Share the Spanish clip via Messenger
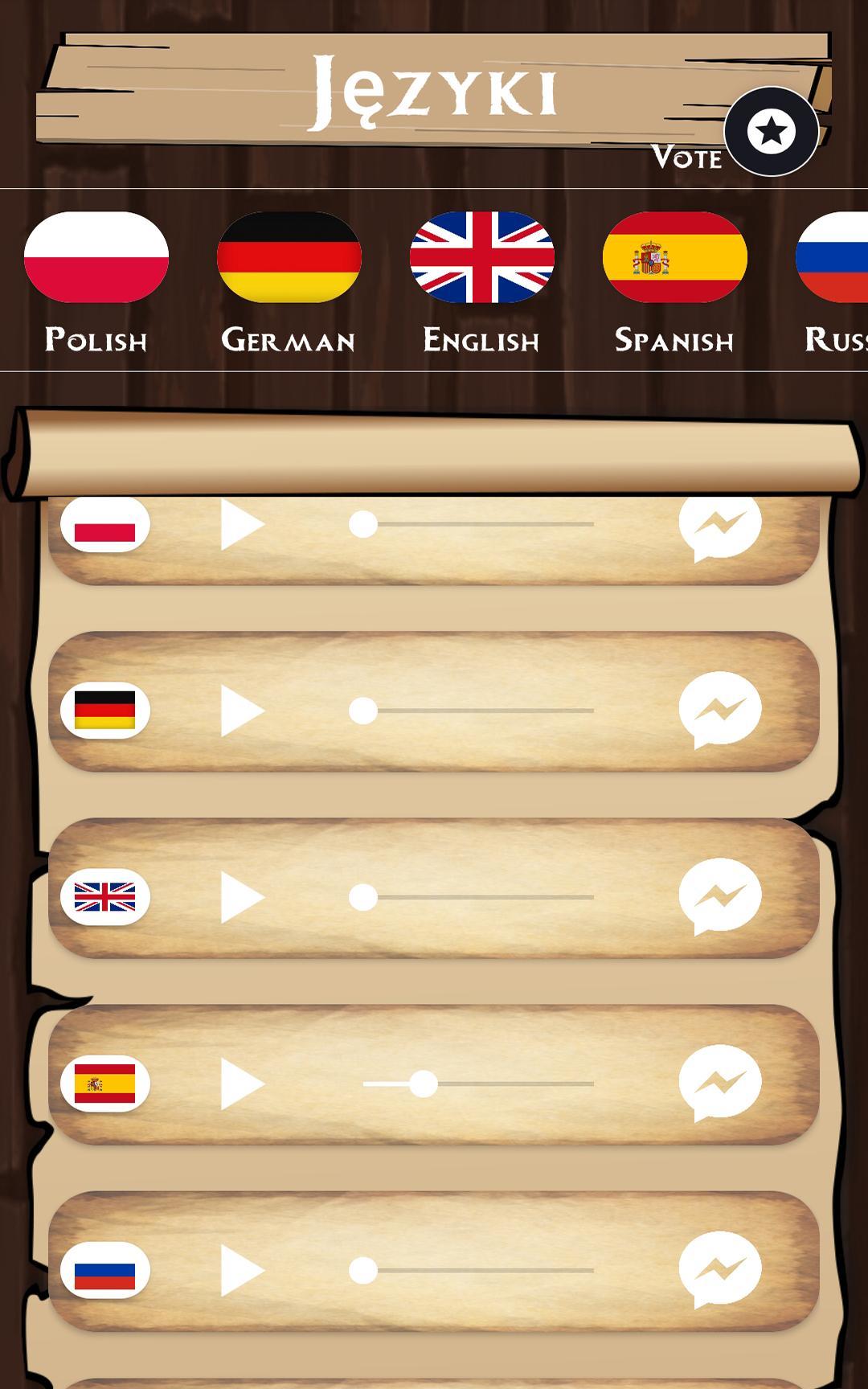 719,1082
